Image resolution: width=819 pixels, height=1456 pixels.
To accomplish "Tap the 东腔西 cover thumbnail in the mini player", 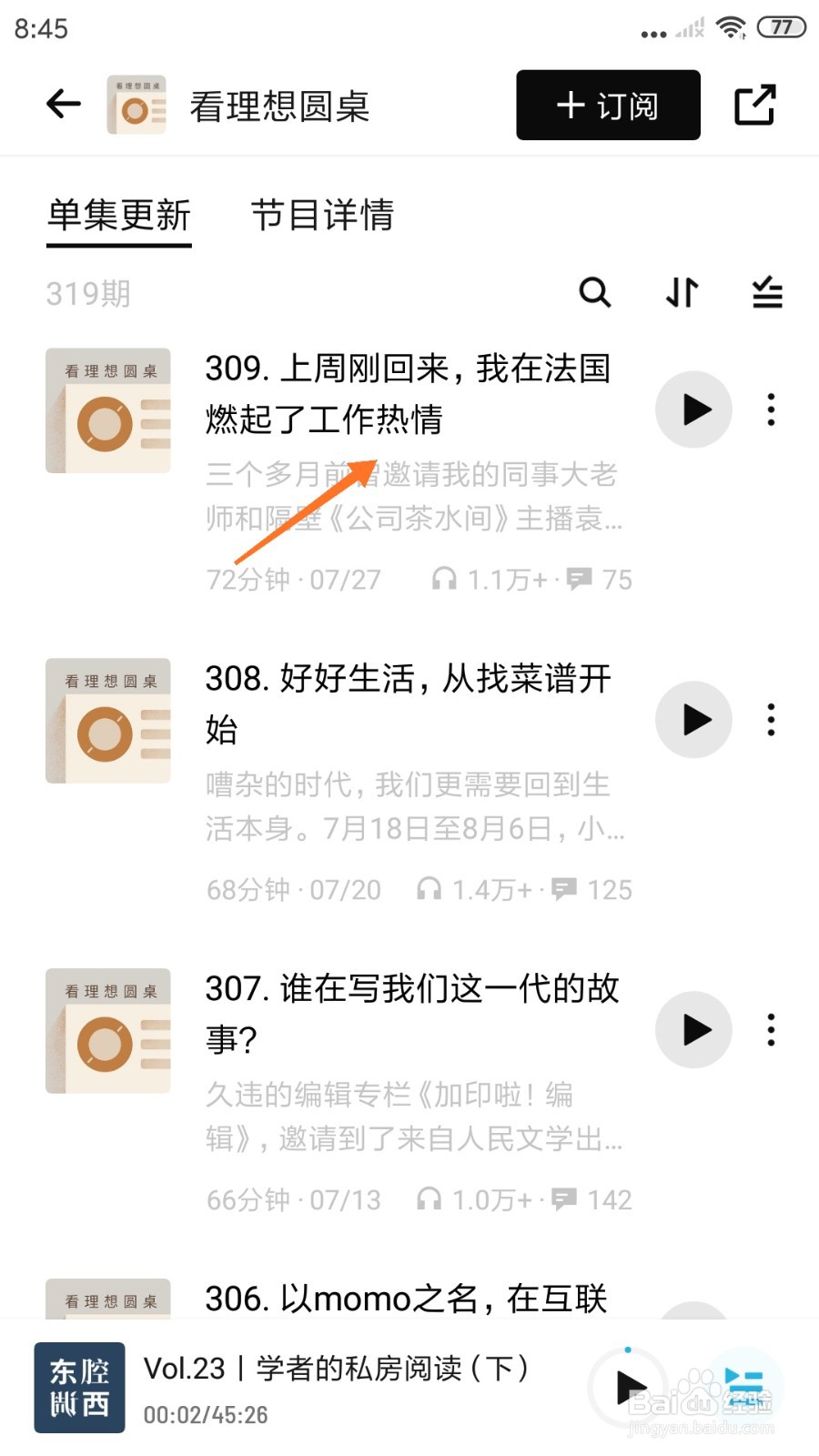I will pos(79,1387).
